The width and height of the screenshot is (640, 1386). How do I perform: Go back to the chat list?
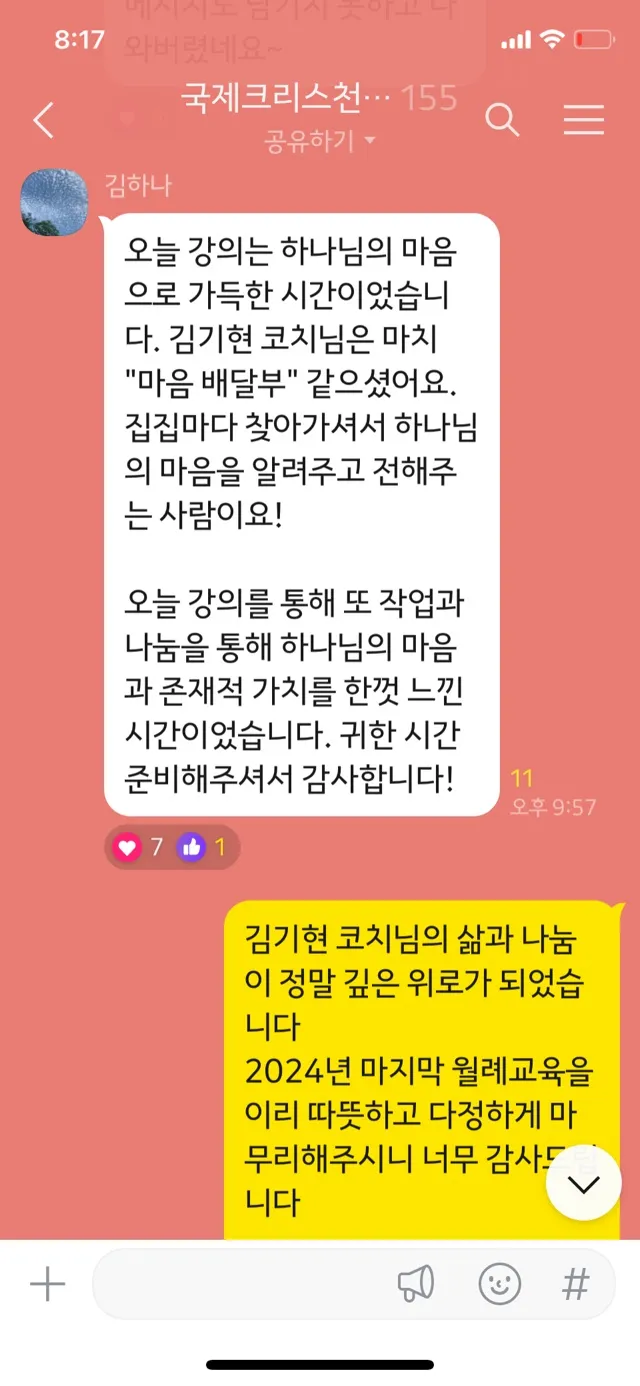tap(43, 121)
